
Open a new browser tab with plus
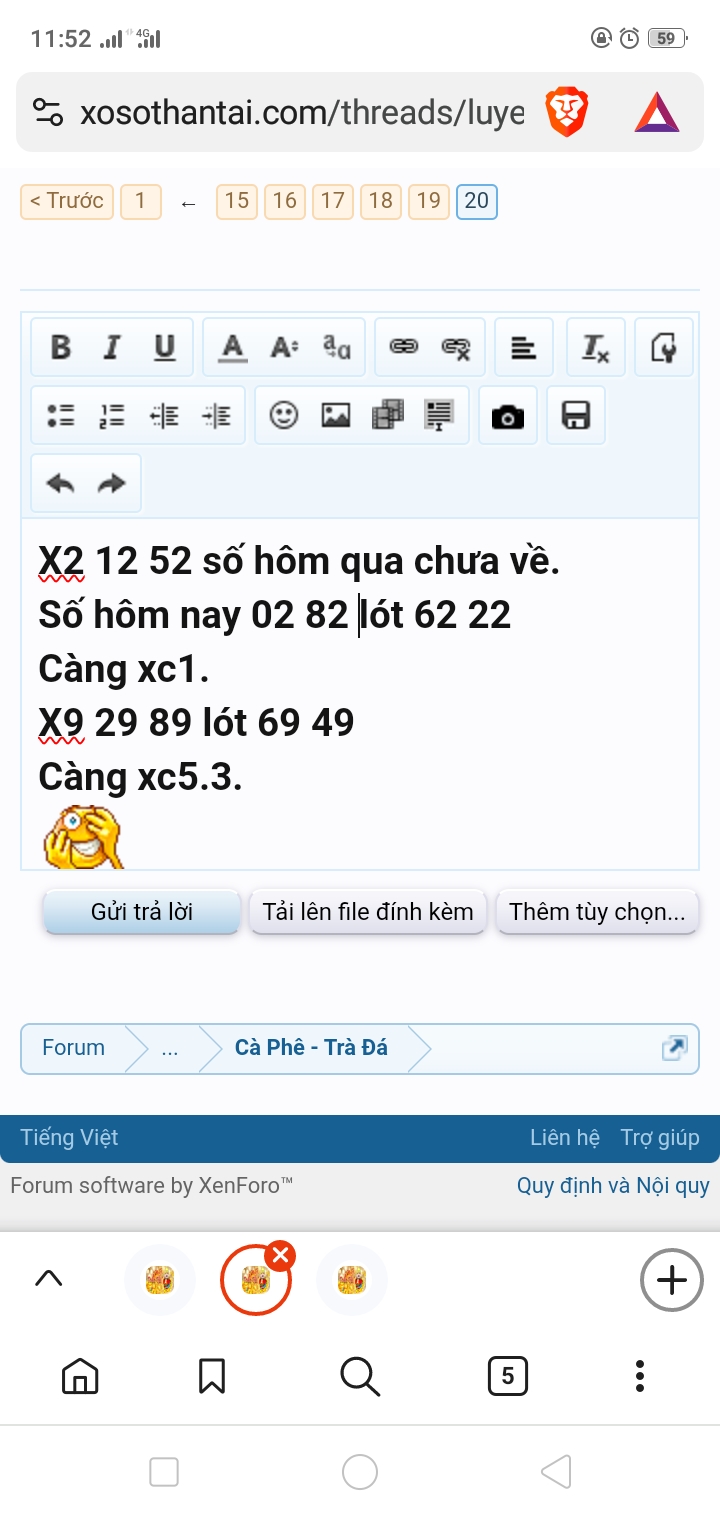pos(671,1280)
